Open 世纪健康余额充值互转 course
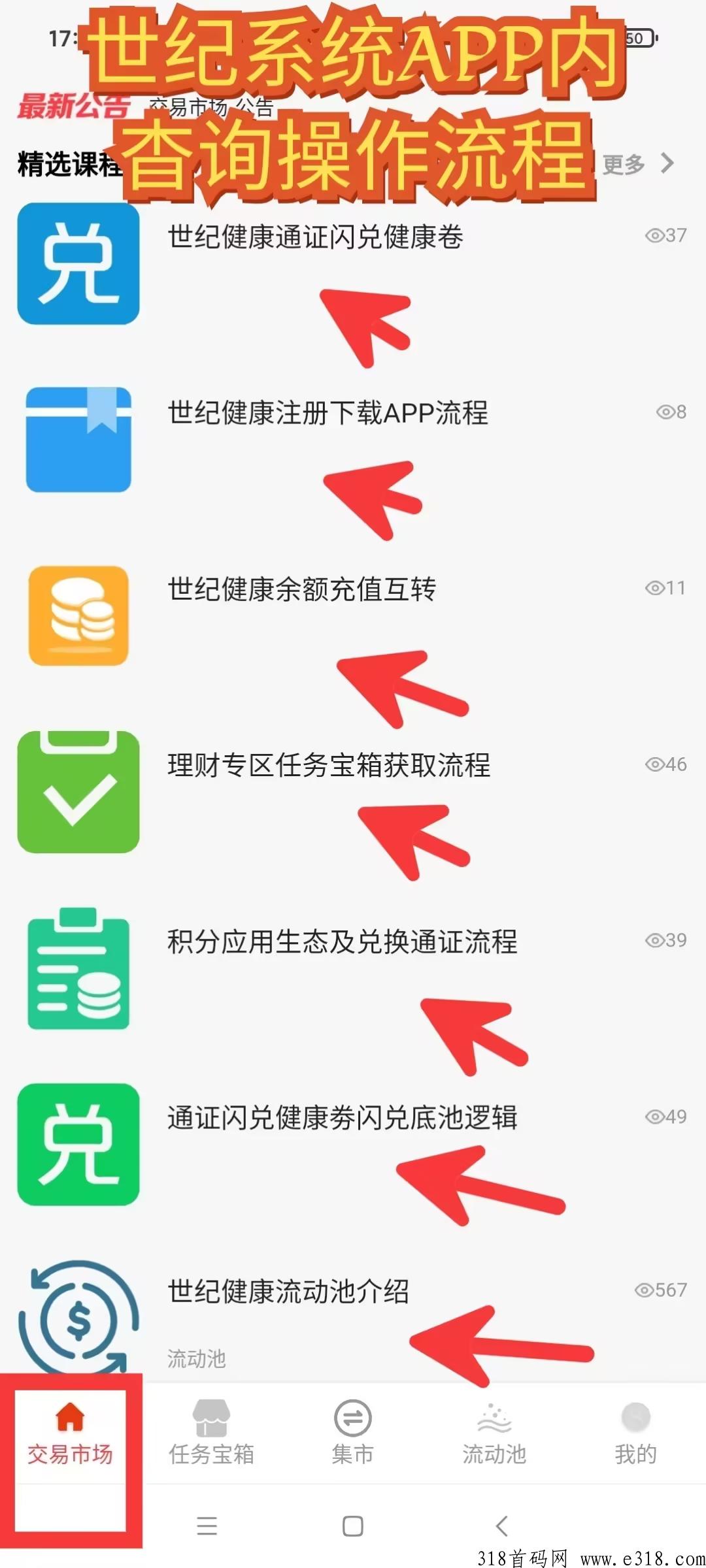Image resolution: width=706 pixels, height=1568 pixels. click(x=301, y=589)
